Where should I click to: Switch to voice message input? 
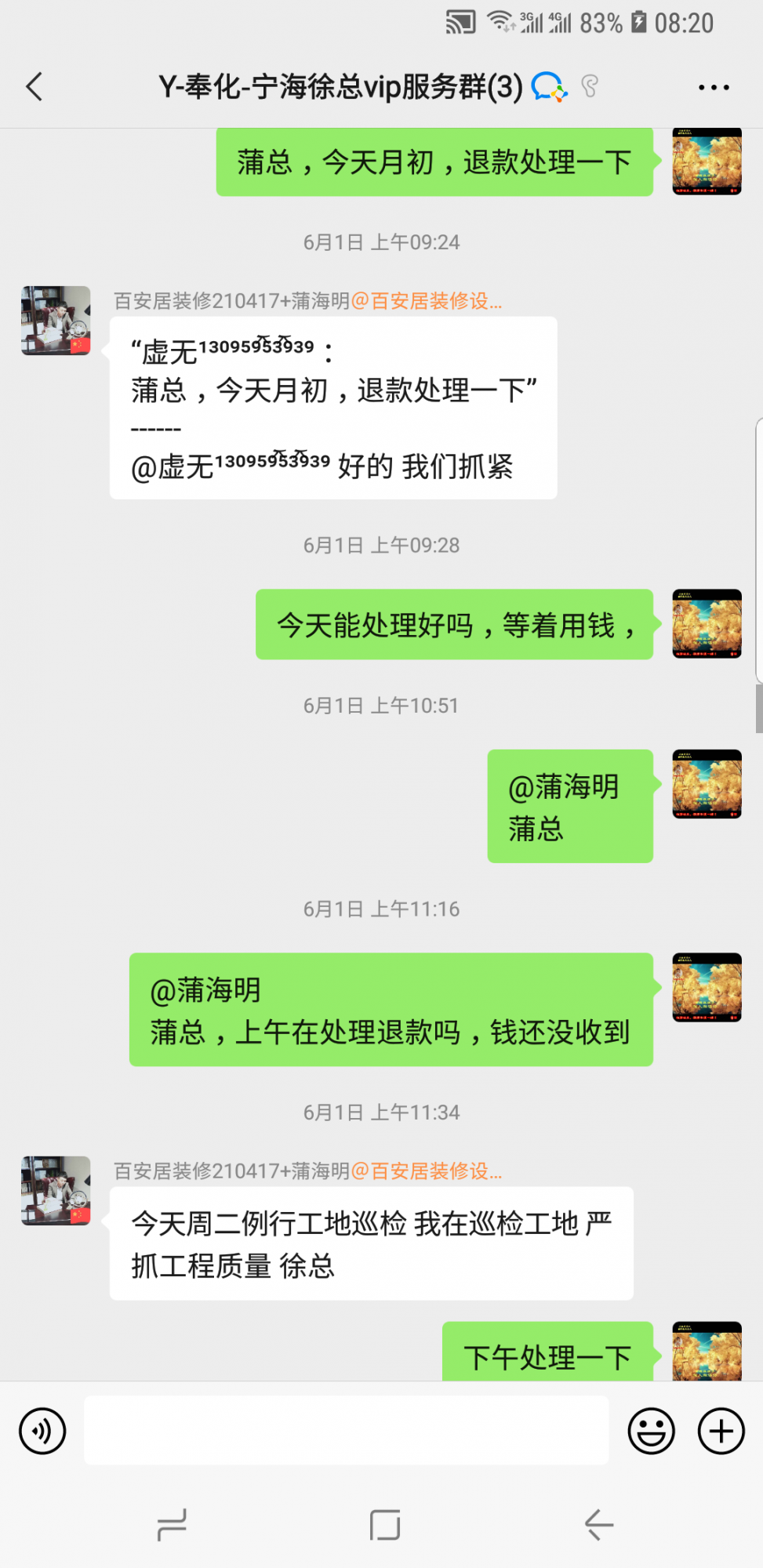click(x=42, y=1431)
